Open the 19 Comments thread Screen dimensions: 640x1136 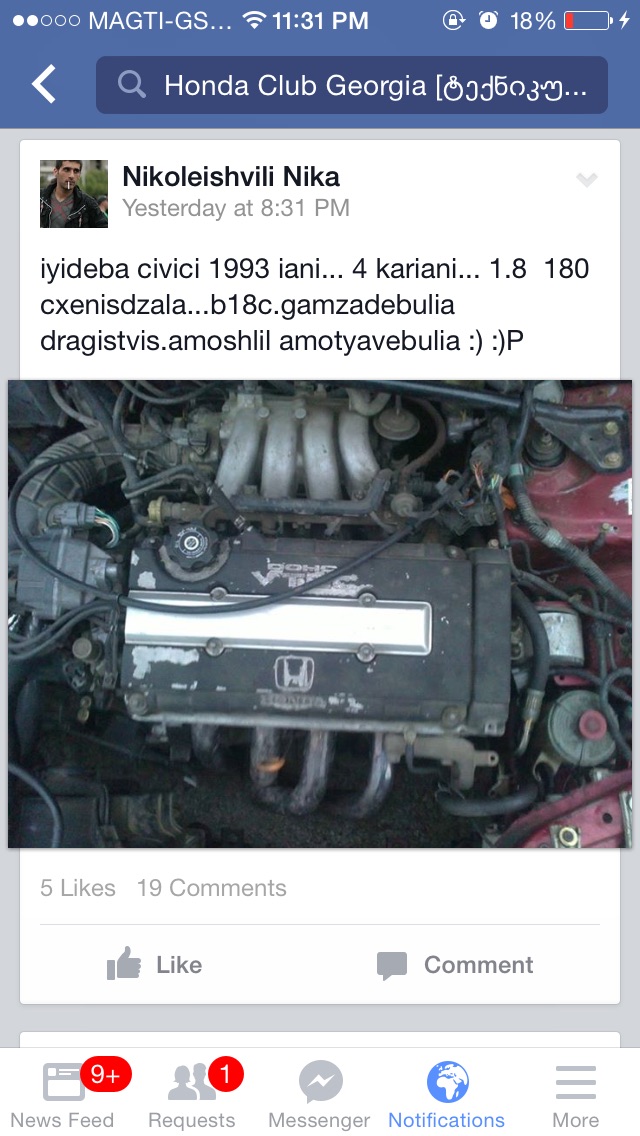click(212, 888)
